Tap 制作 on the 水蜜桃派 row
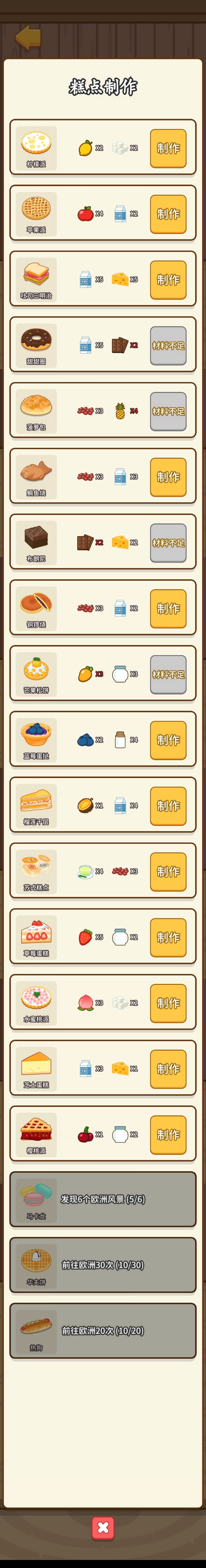This screenshot has width=206, height=1568. pos(168,1003)
